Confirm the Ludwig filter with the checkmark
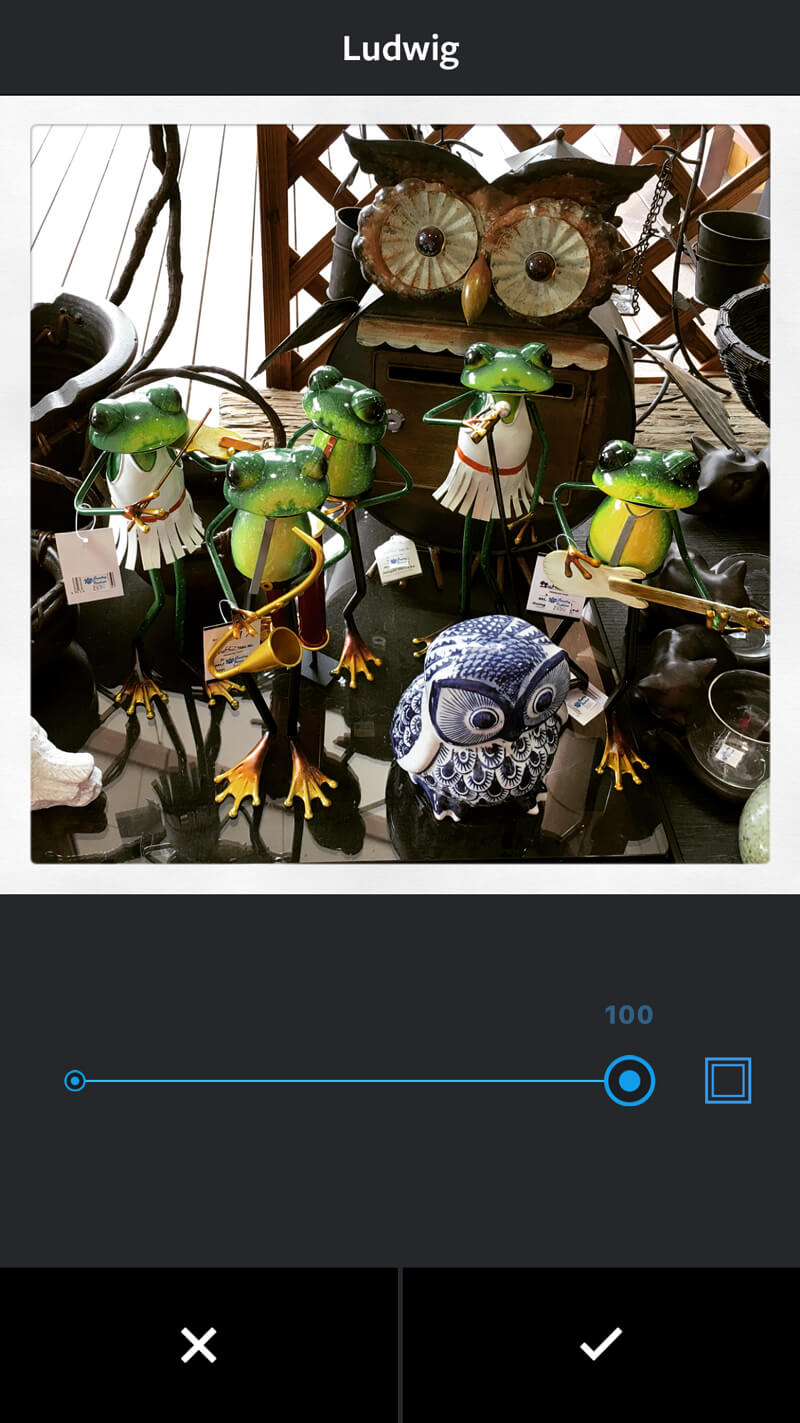This screenshot has height=1423, width=800. [x=601, y=1345]
